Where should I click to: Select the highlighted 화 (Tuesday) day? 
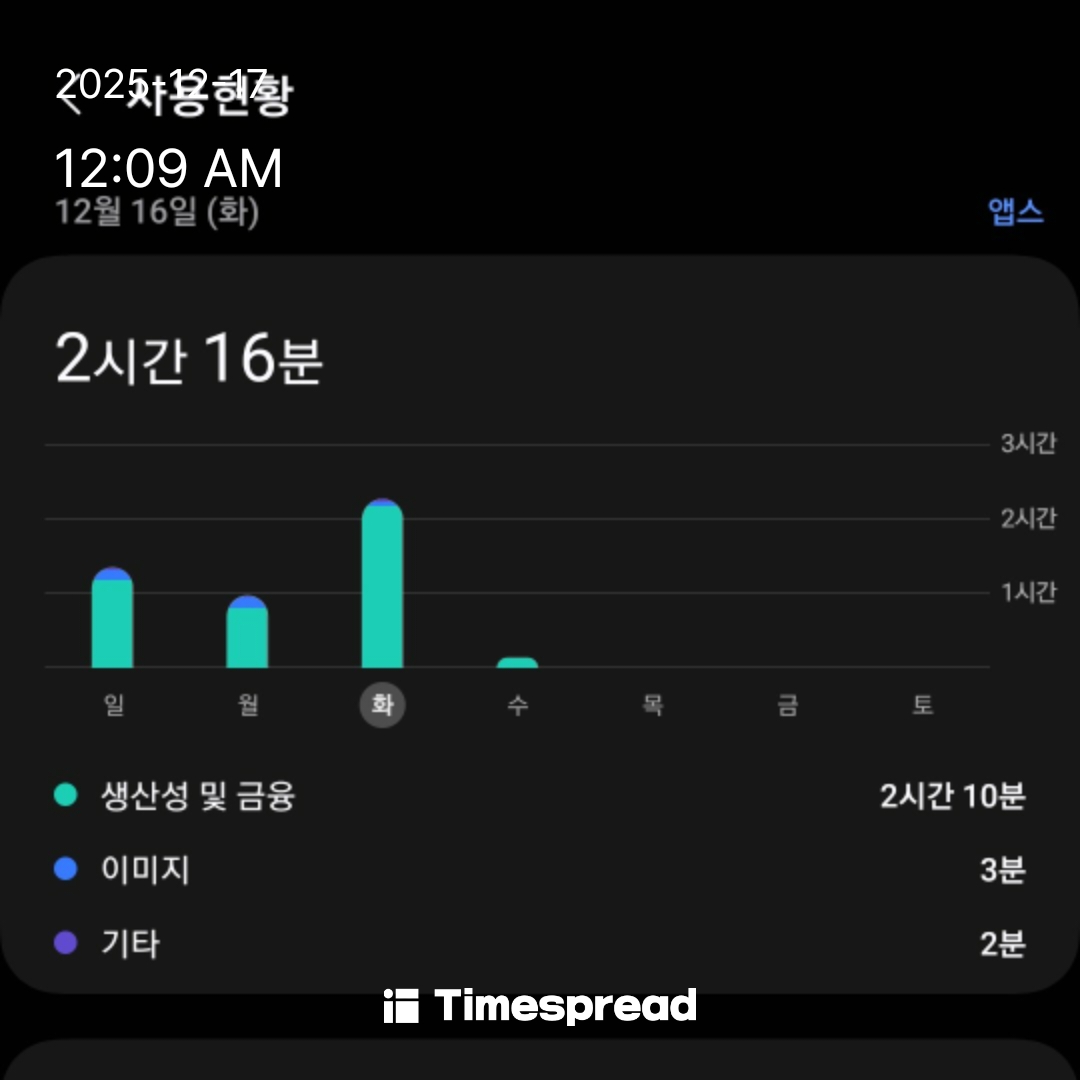(x=382, y=705)
